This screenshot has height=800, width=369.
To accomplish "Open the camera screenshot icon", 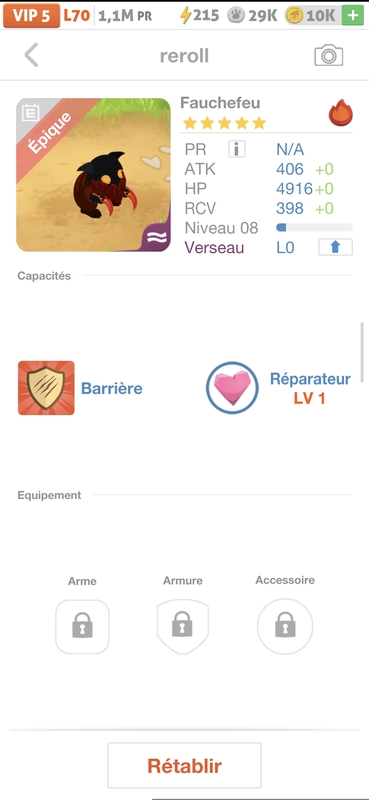I will coord(329,55).
